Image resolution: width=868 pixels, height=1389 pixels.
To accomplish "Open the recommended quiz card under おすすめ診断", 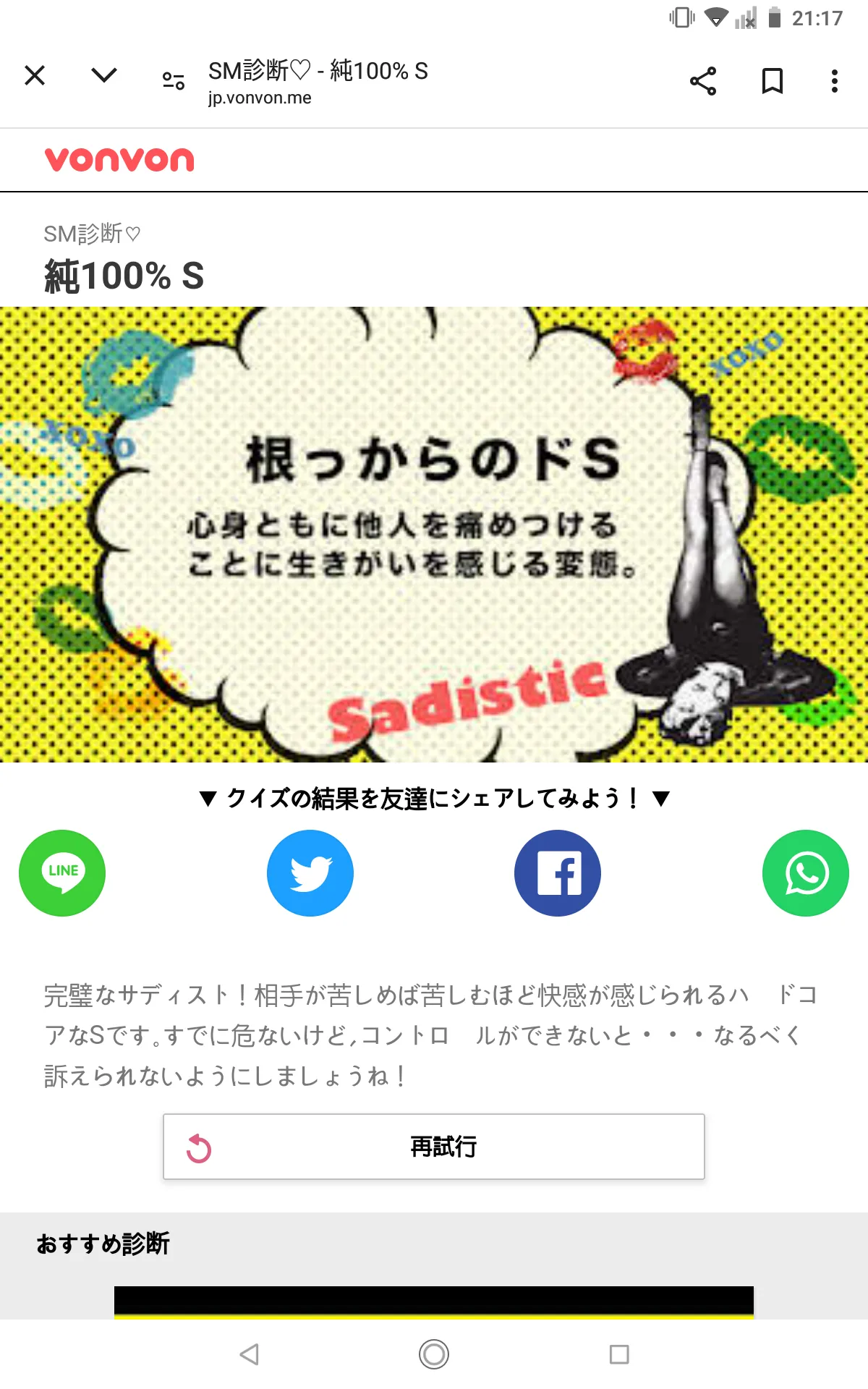I will [x=434, y=1302].
